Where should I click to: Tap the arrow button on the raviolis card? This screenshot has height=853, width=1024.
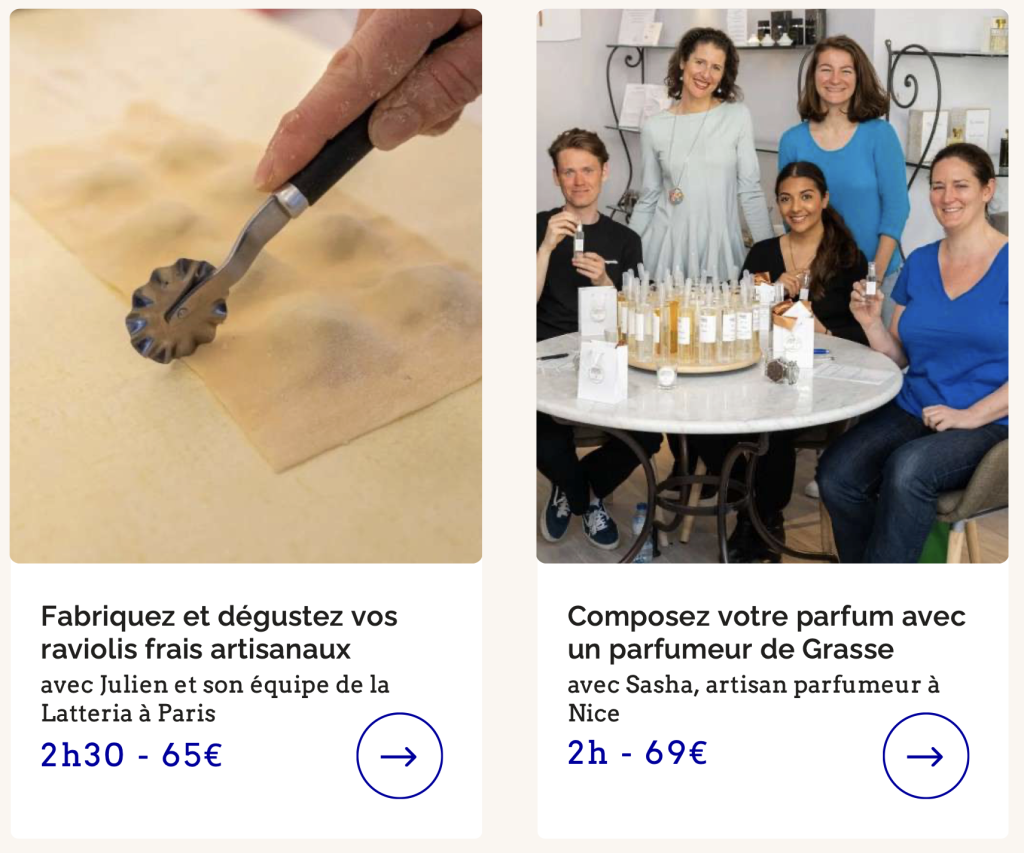(399, 756)
